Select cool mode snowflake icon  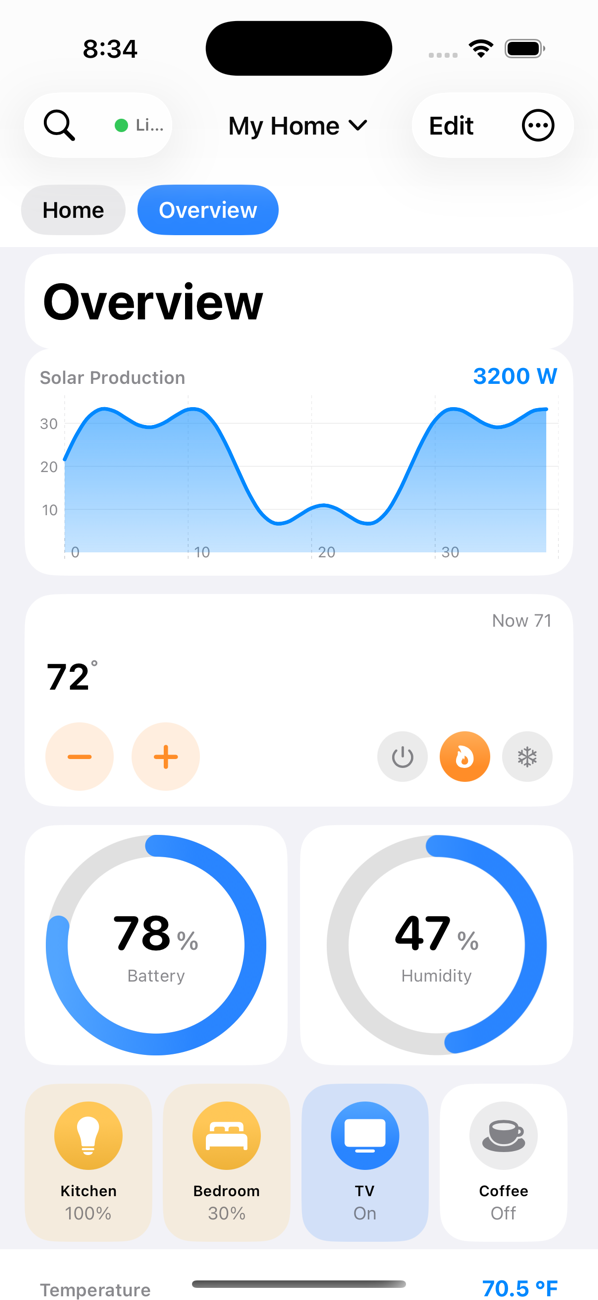pyautogui.click(x=527, y=757)
